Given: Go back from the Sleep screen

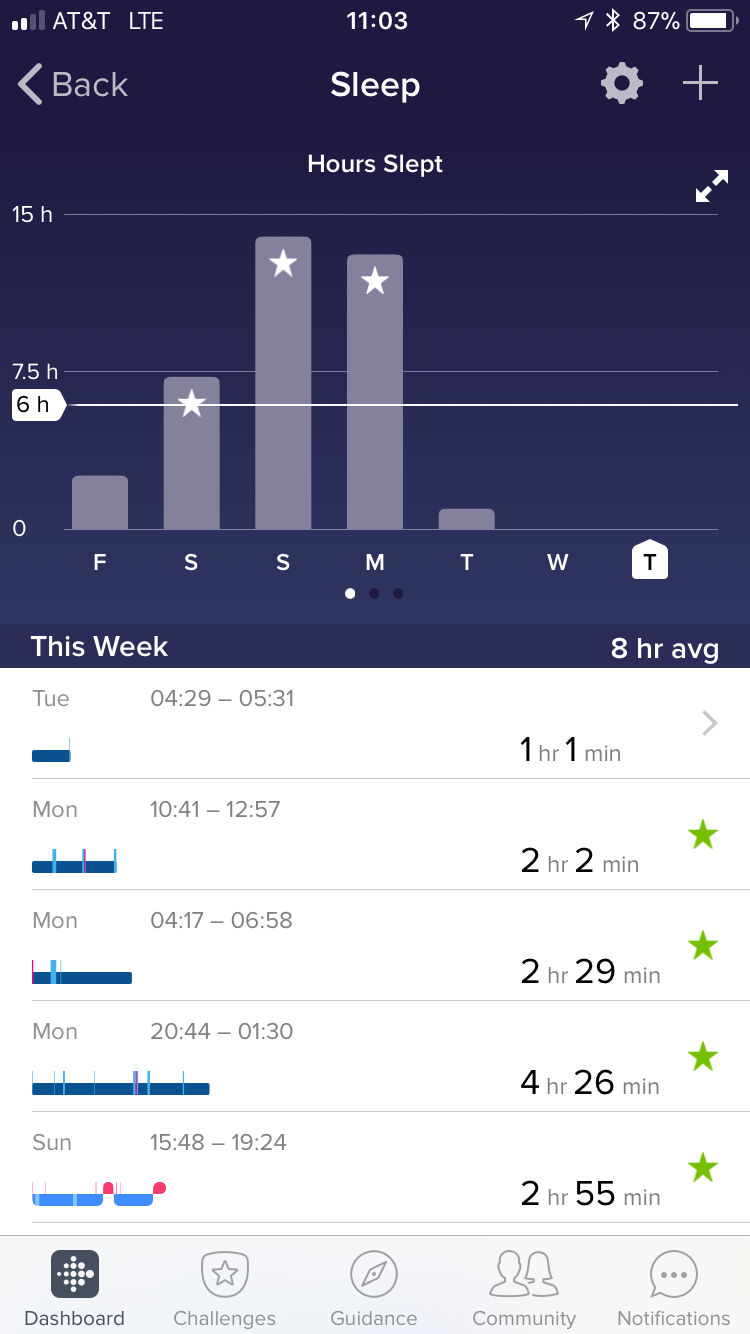Looking at the screenshot, I should (x=72, y=85).
